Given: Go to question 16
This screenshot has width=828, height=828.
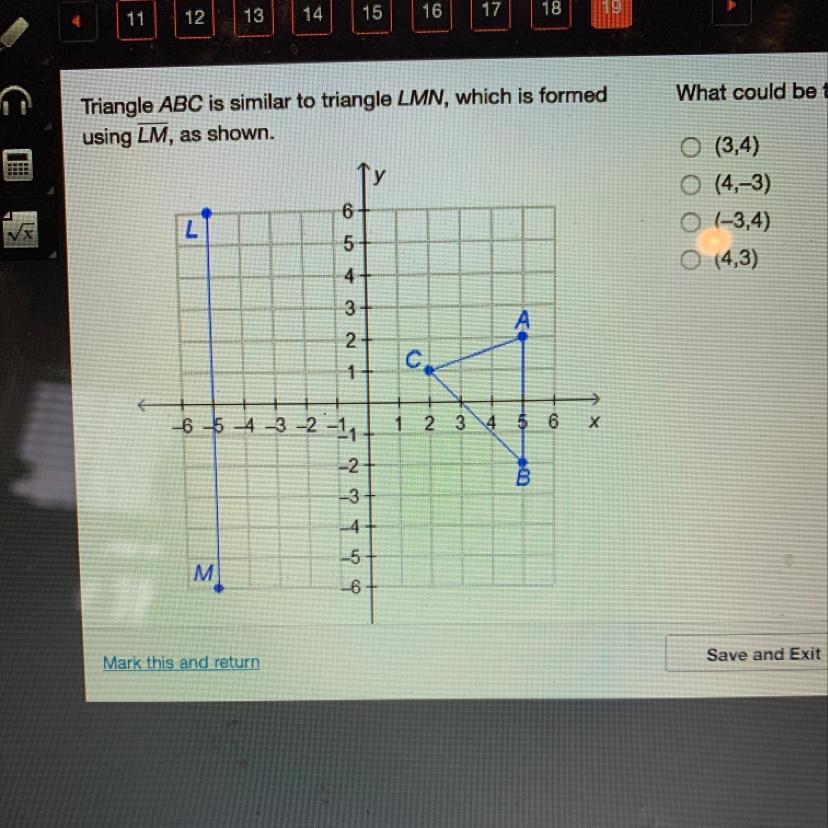Looking at the screenshot, I should [x=431, y=11].
